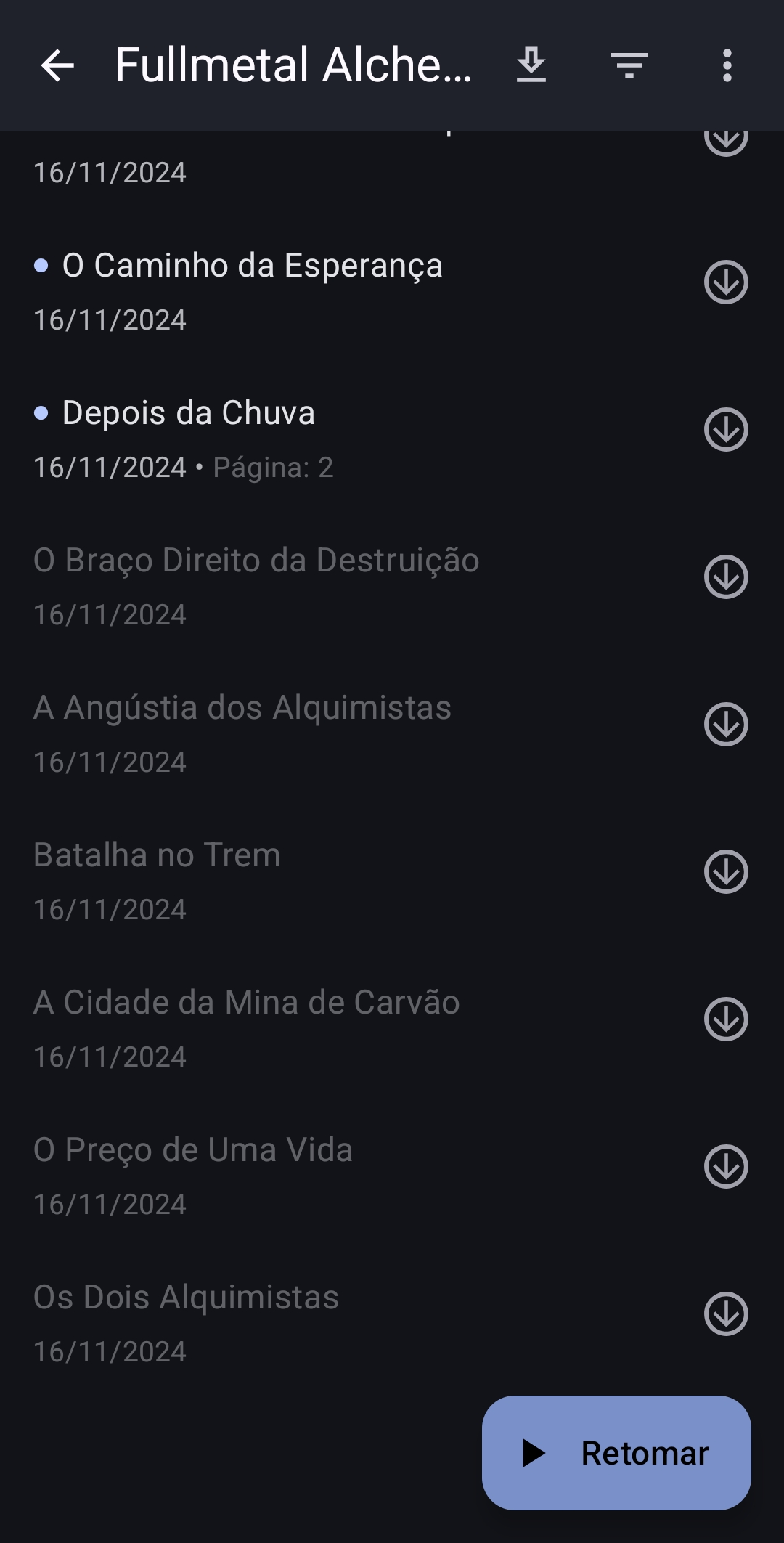Screen dimensions: 784x1543
Task: Open the overflow menu
Action: pos(727,65)
